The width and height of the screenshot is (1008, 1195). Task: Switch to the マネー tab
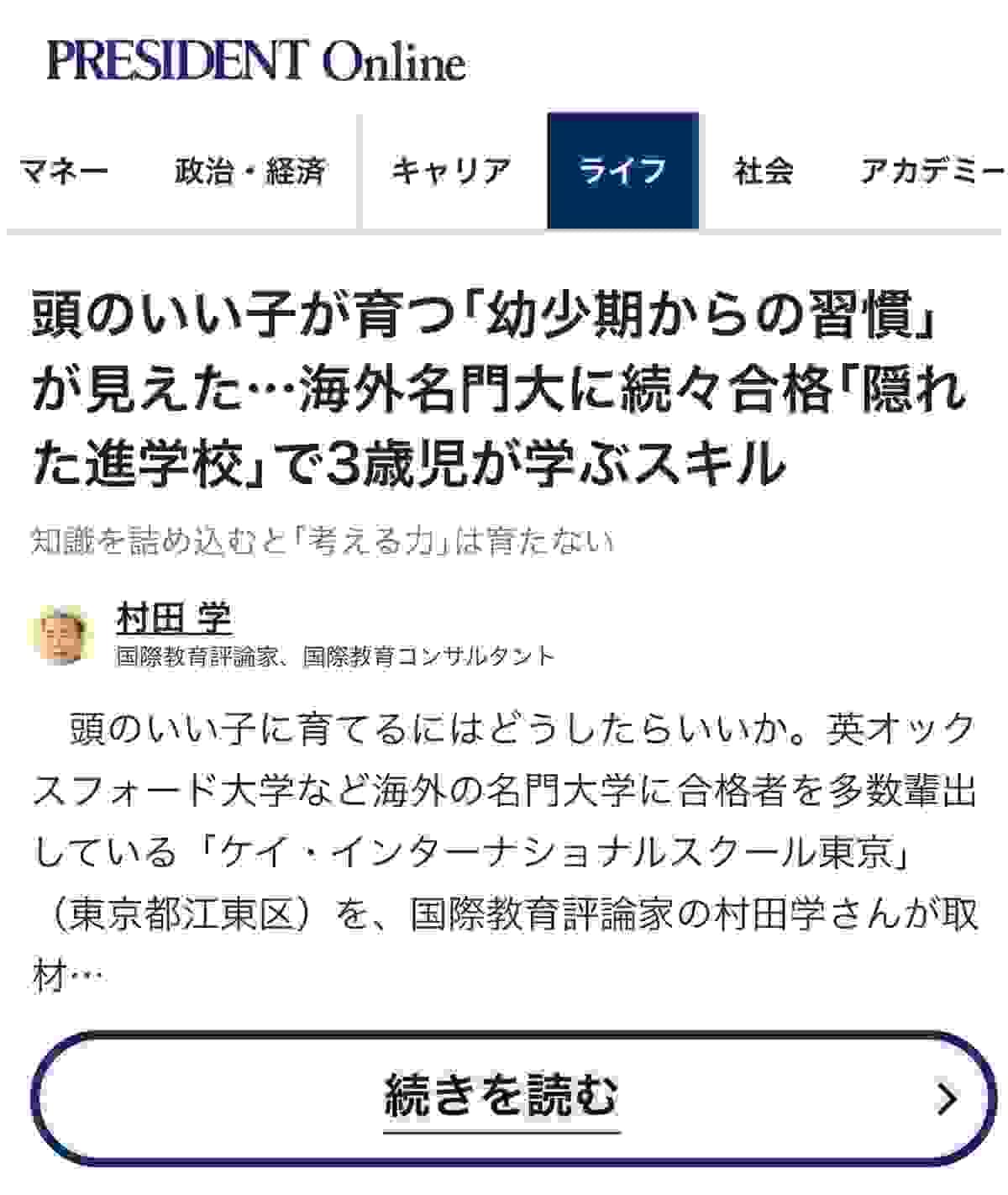[x=65, y=171]
